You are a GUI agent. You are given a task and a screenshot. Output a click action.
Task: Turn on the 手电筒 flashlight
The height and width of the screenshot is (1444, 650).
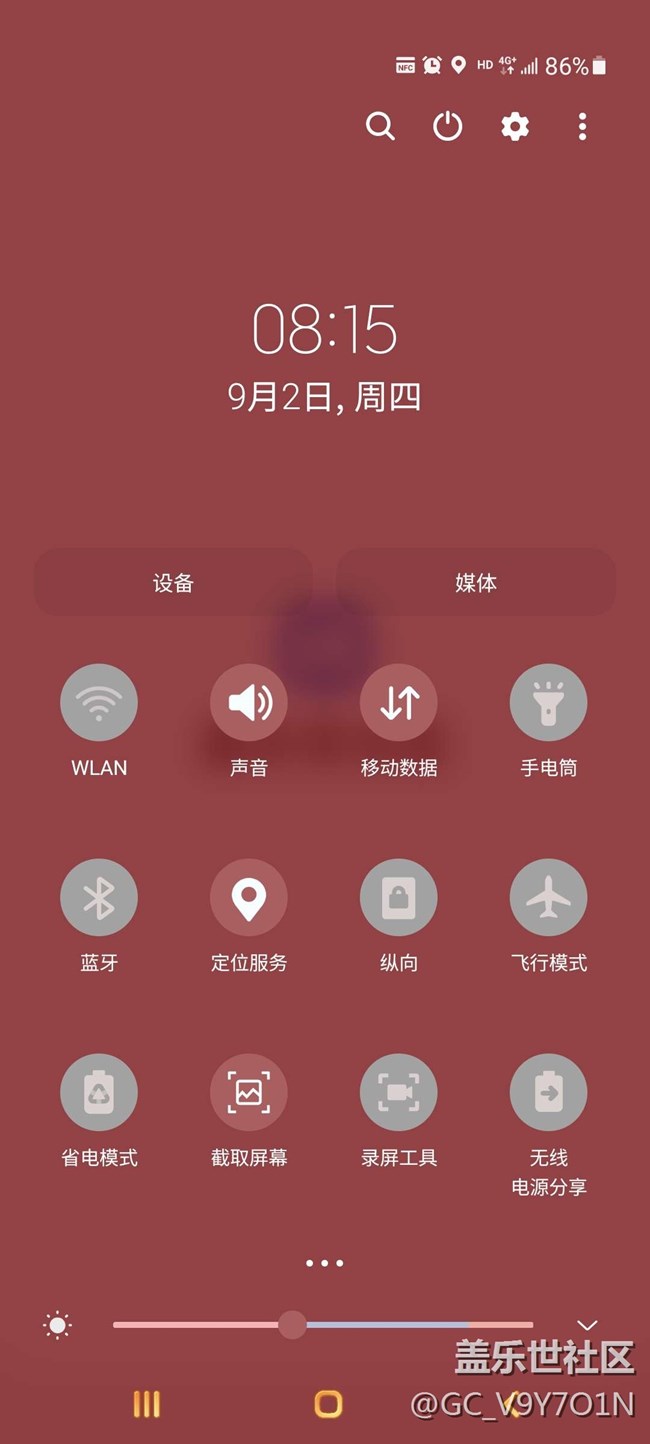coord(549,703)
